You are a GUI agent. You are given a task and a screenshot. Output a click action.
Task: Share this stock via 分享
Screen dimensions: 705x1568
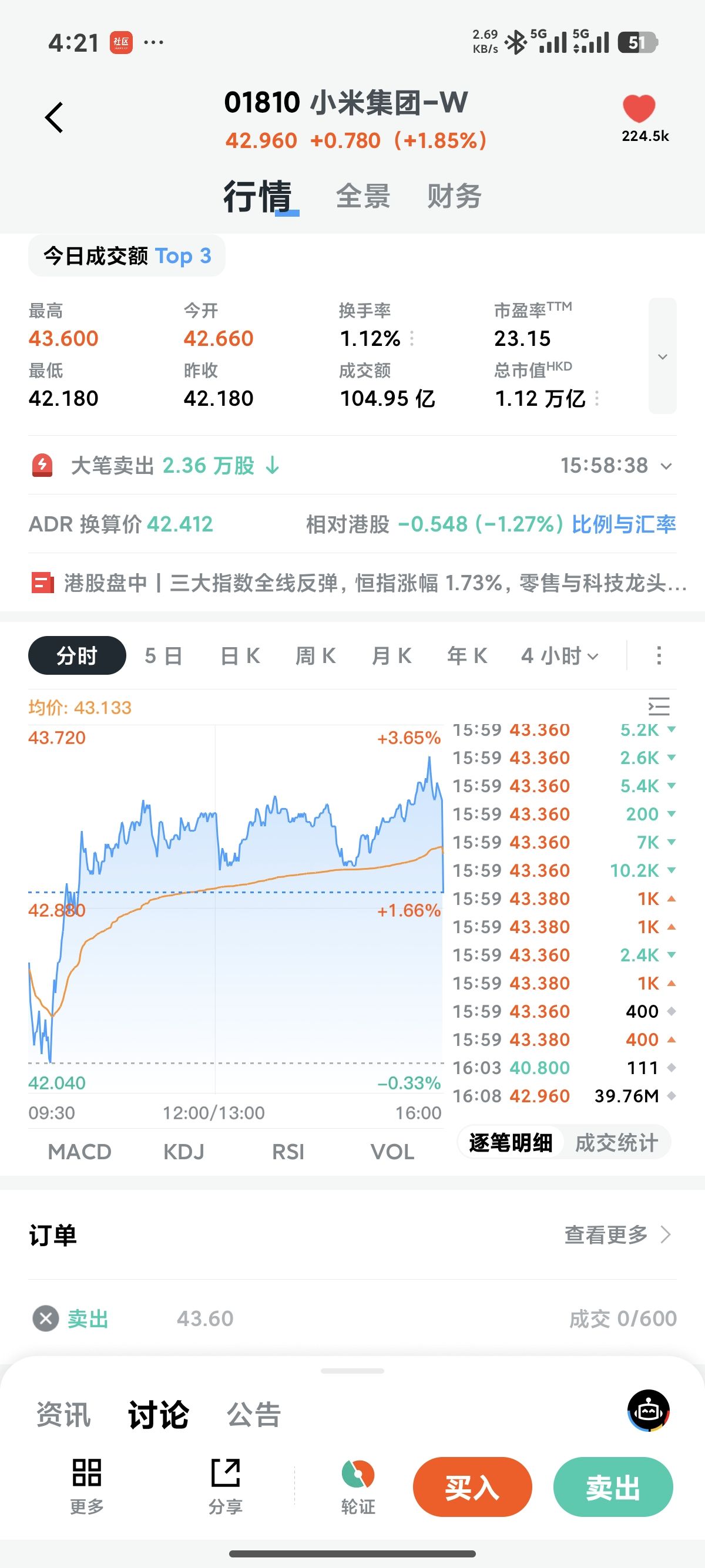225,1485
